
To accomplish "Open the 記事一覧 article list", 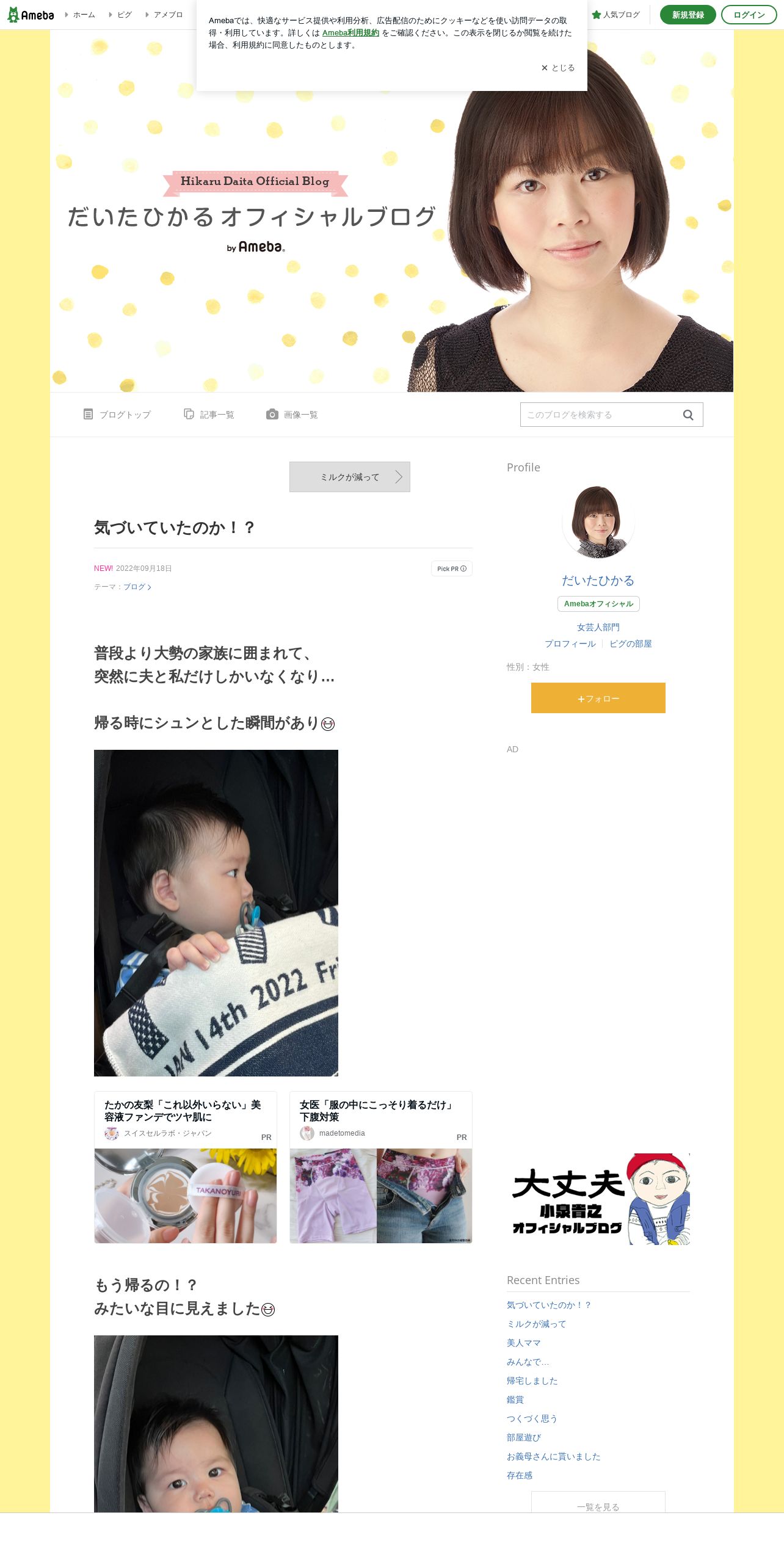I will (x=209, y=415).
